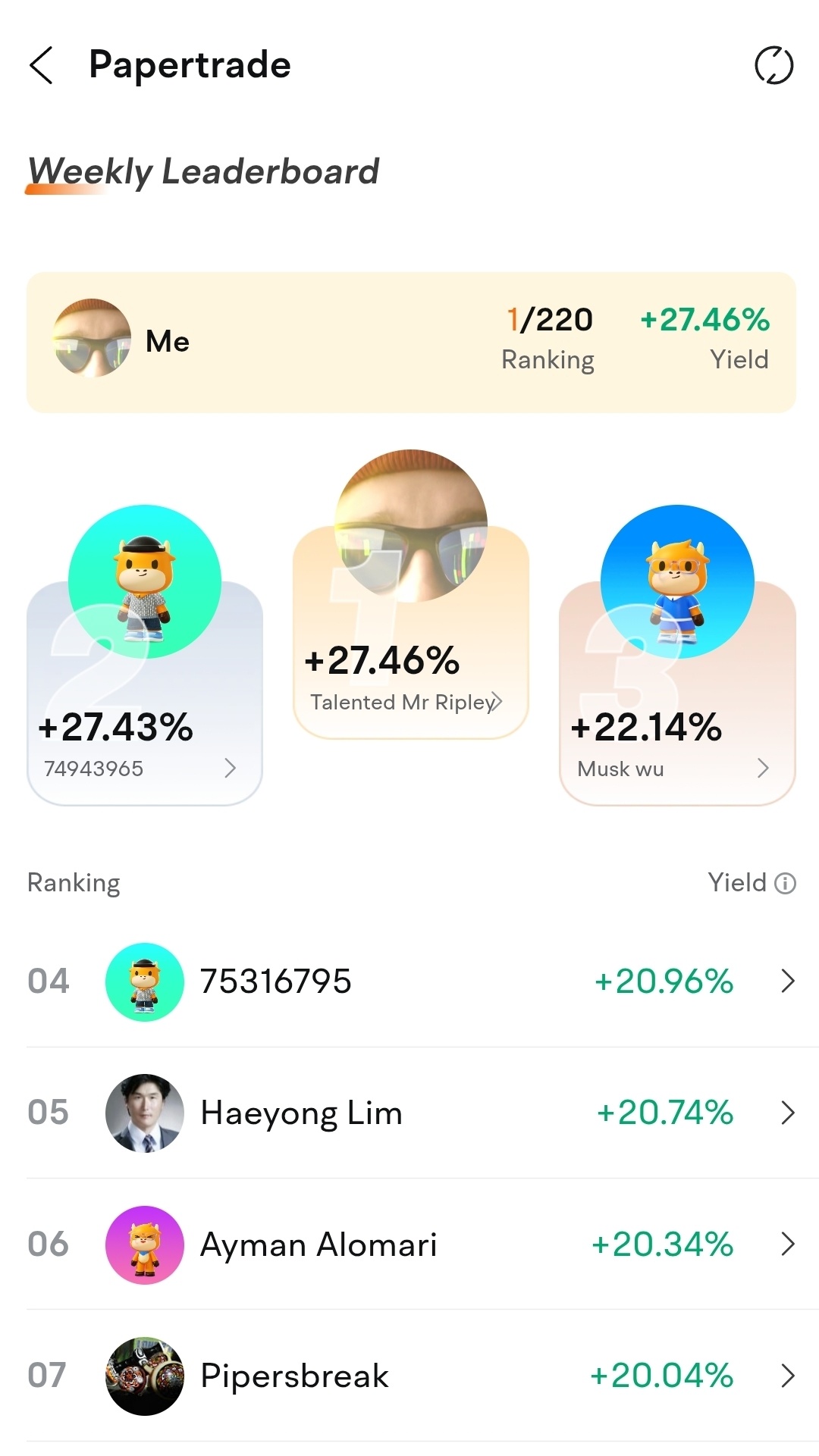View Haeyong Lim's profile
This screenshot has height=1456, width=819.
pos(409,1113)
